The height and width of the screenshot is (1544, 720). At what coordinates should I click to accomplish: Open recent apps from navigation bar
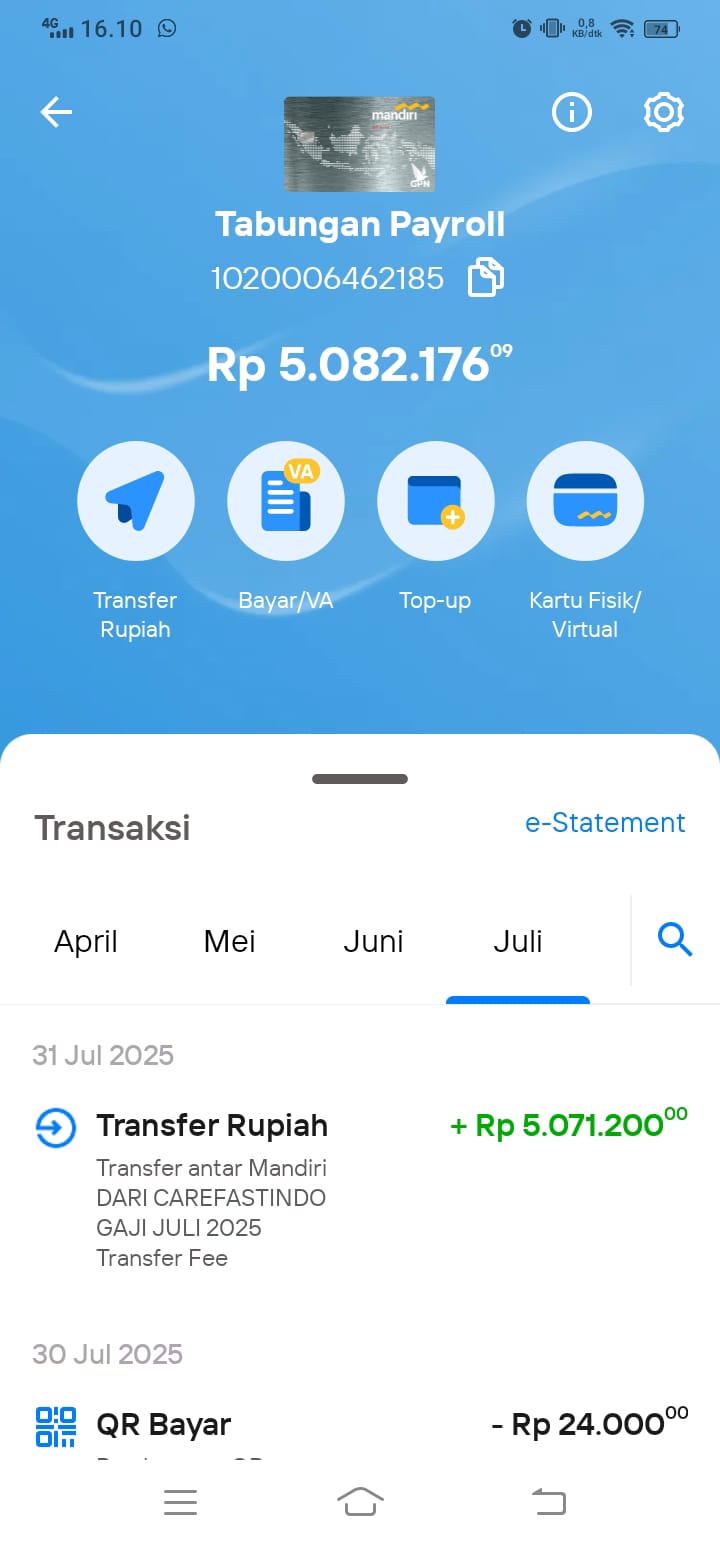point(180,1502)
